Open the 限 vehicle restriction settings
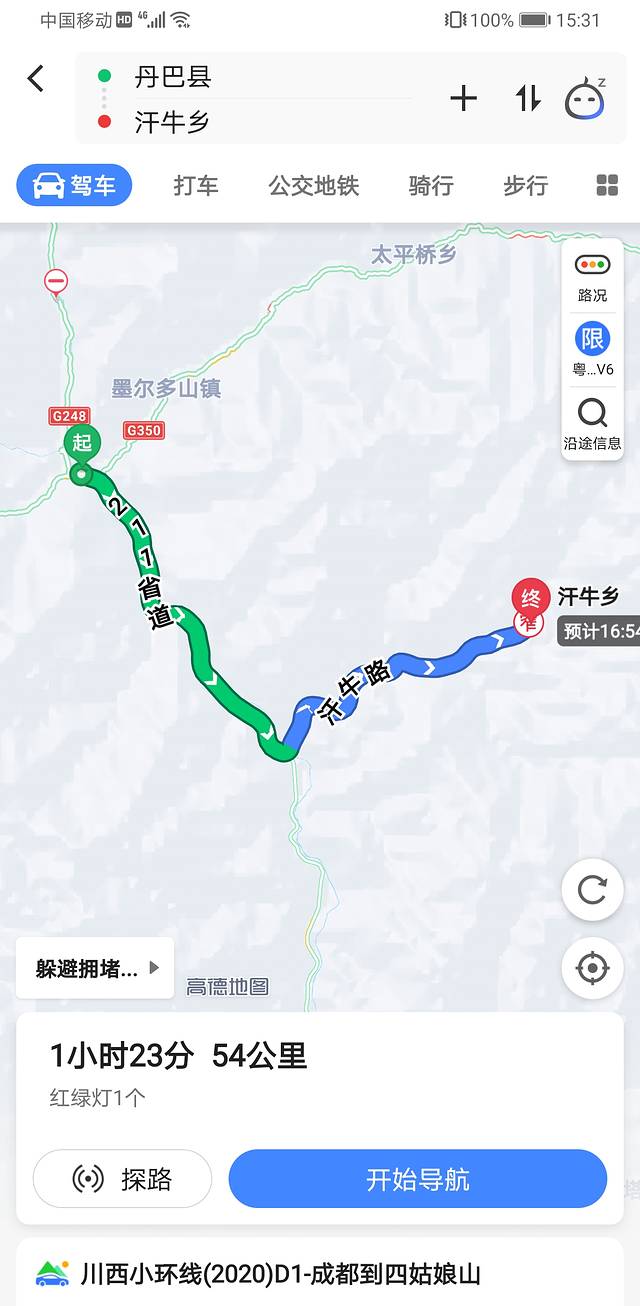Viewport: 640px width, 1306px height. [592, 350]
